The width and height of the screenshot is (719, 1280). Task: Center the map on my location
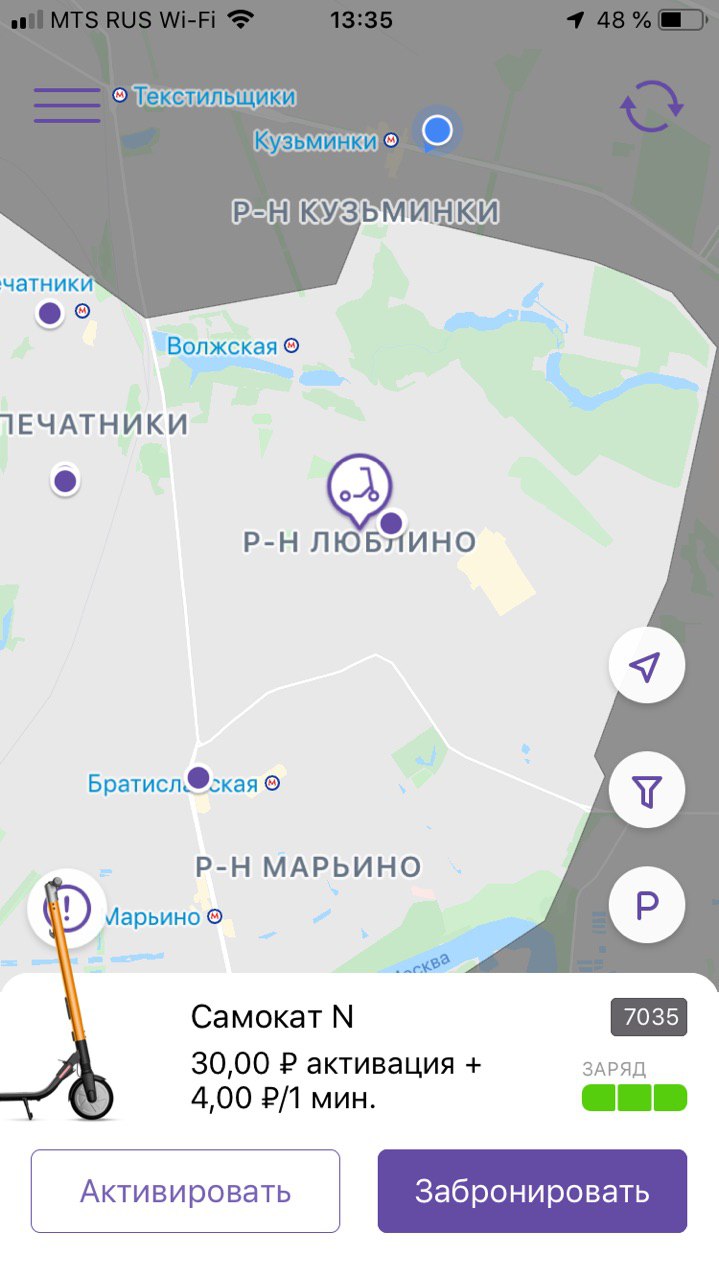[647, 667]
